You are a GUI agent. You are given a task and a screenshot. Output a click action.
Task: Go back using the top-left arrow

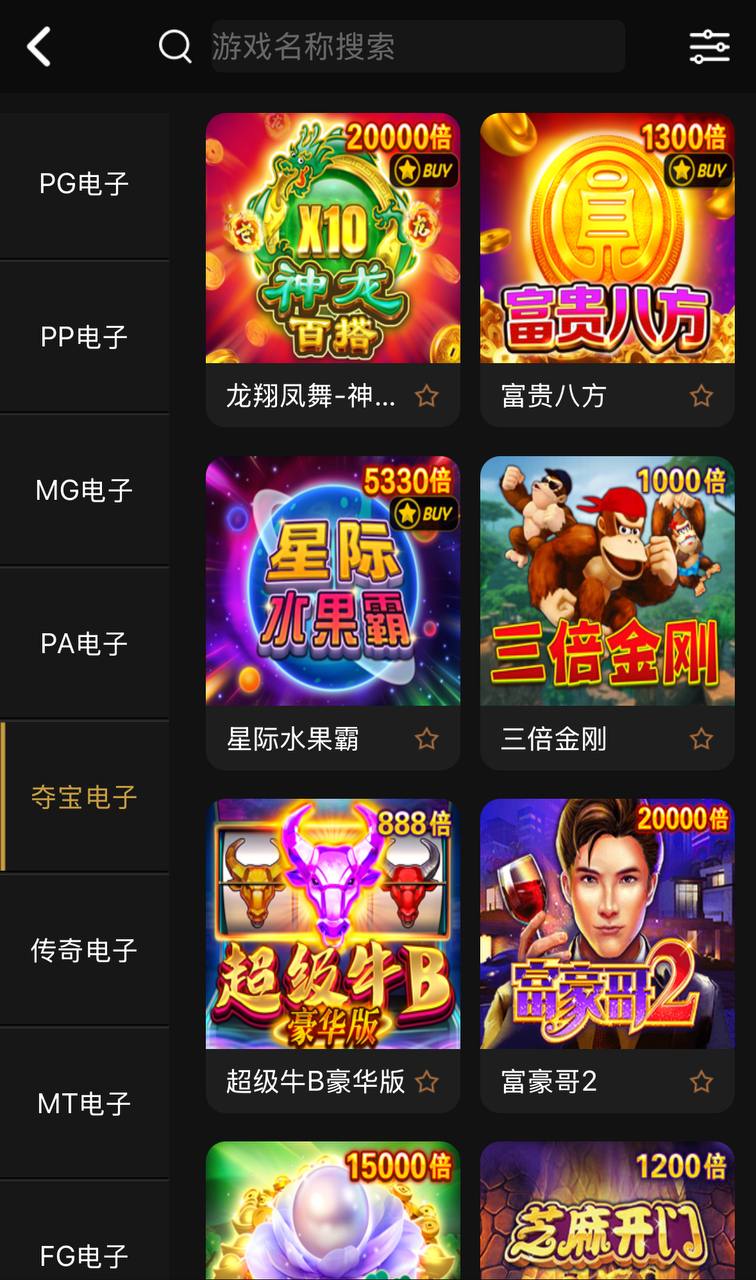[39, 47]
